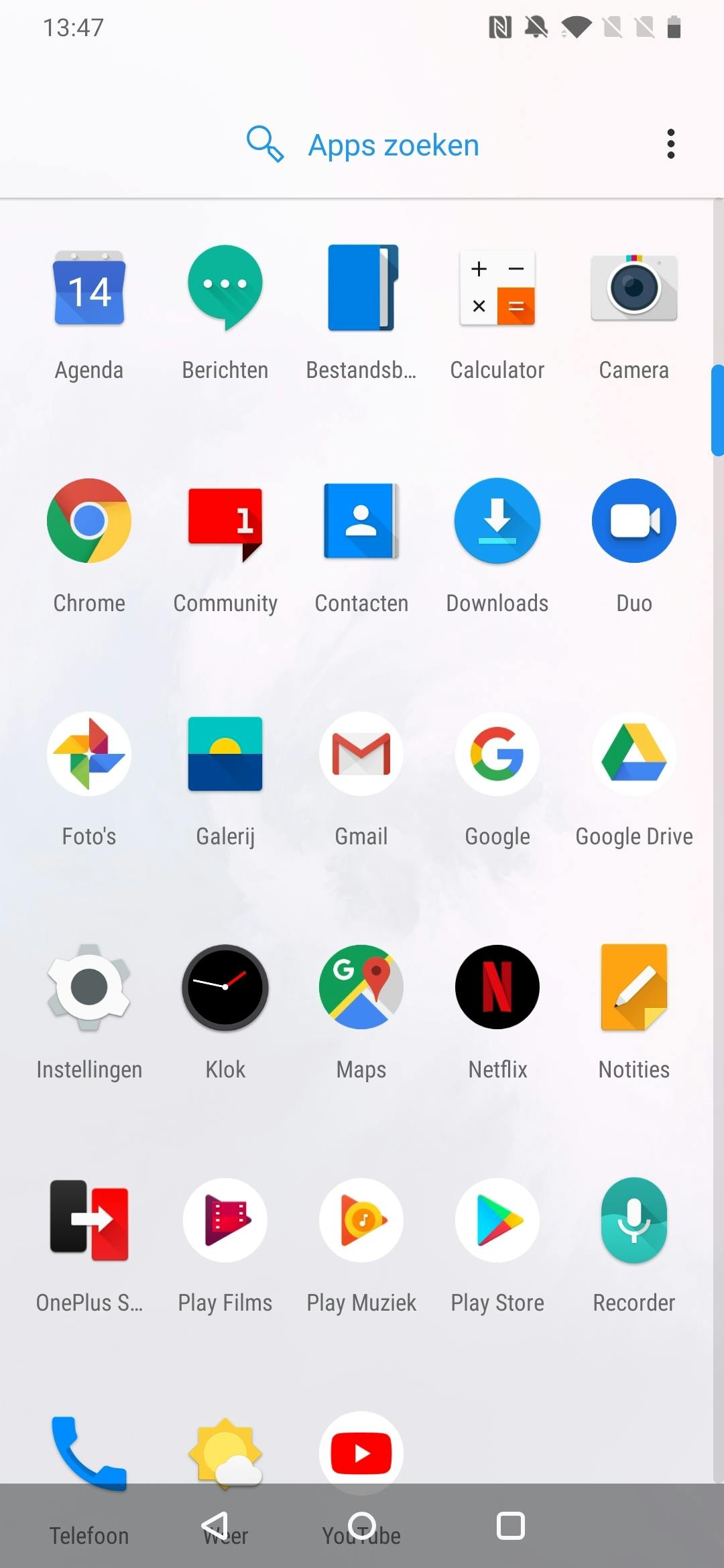Open the Galerij app

225,754
